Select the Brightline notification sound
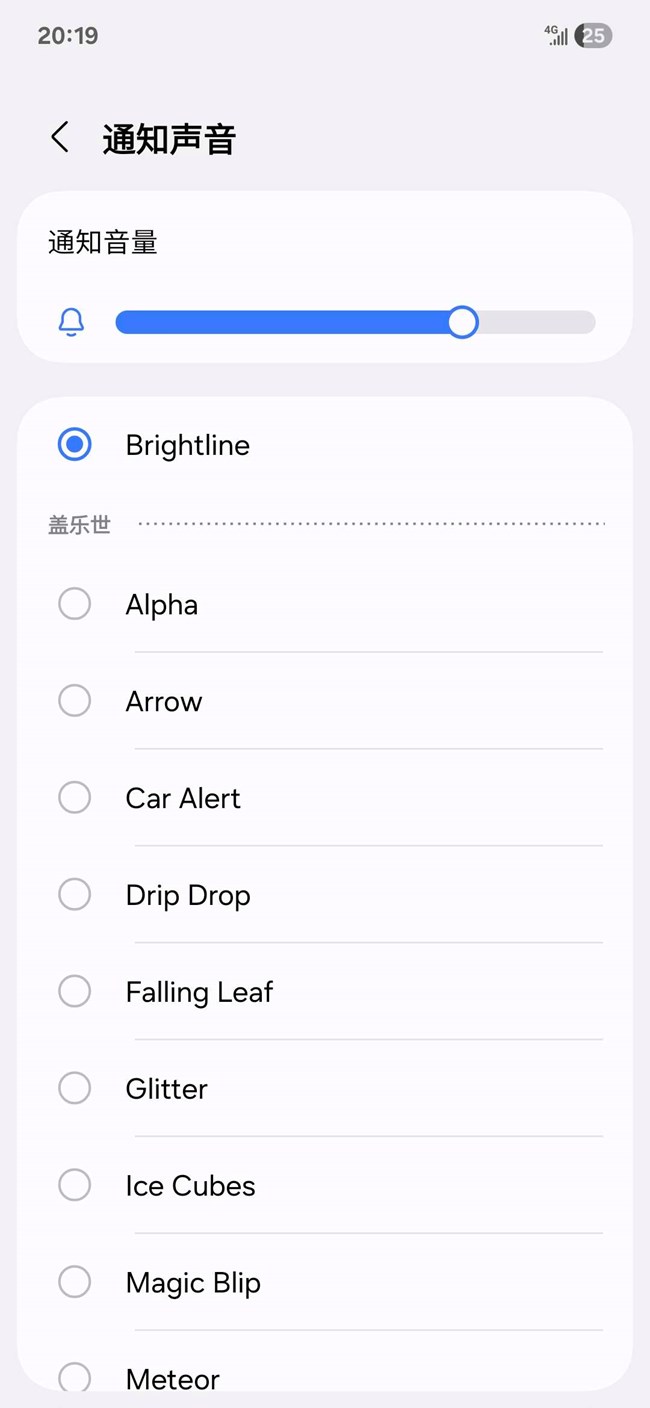This screenshot has height=1408, width=650. click(187, 445)
